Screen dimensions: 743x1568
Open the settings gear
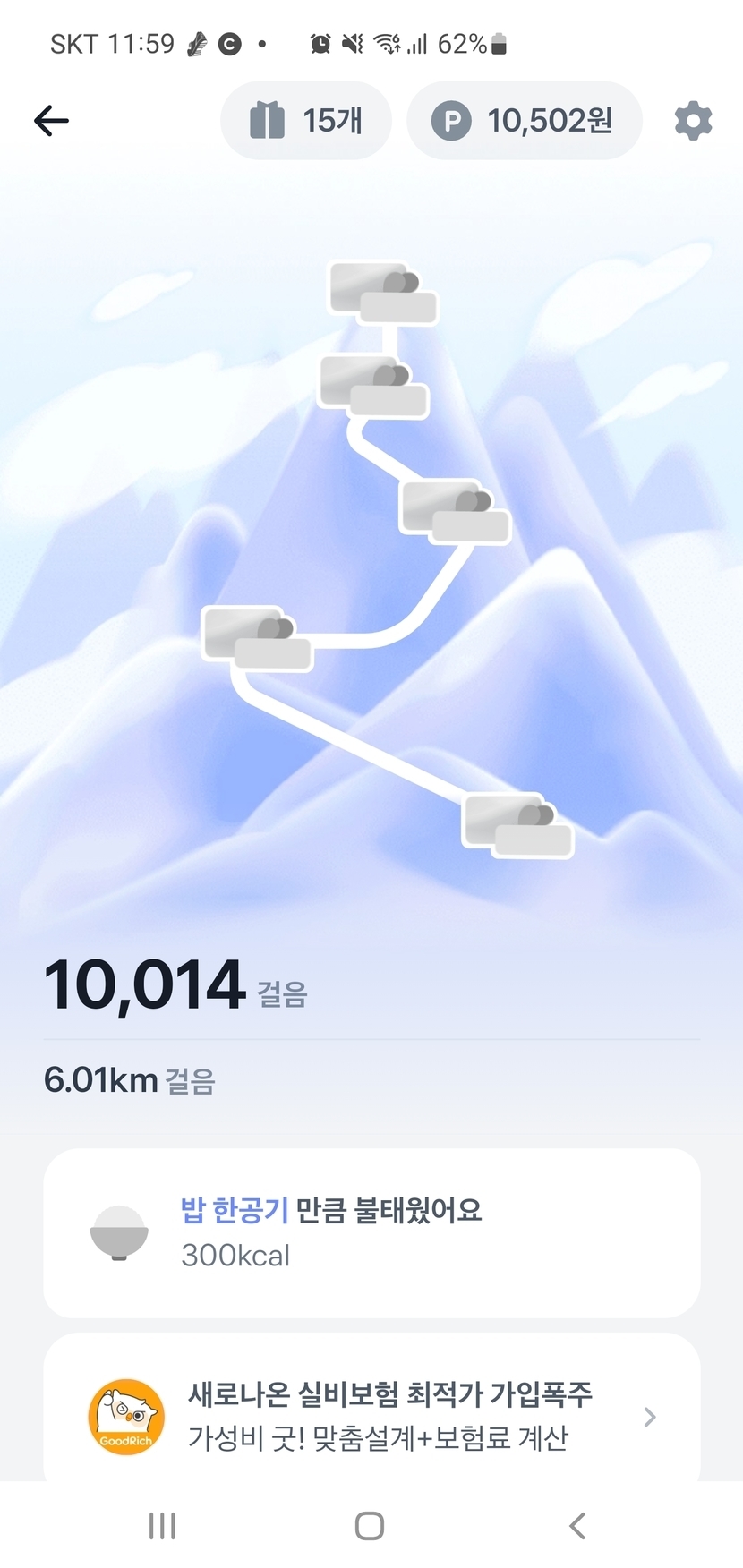tap(693, 121)
